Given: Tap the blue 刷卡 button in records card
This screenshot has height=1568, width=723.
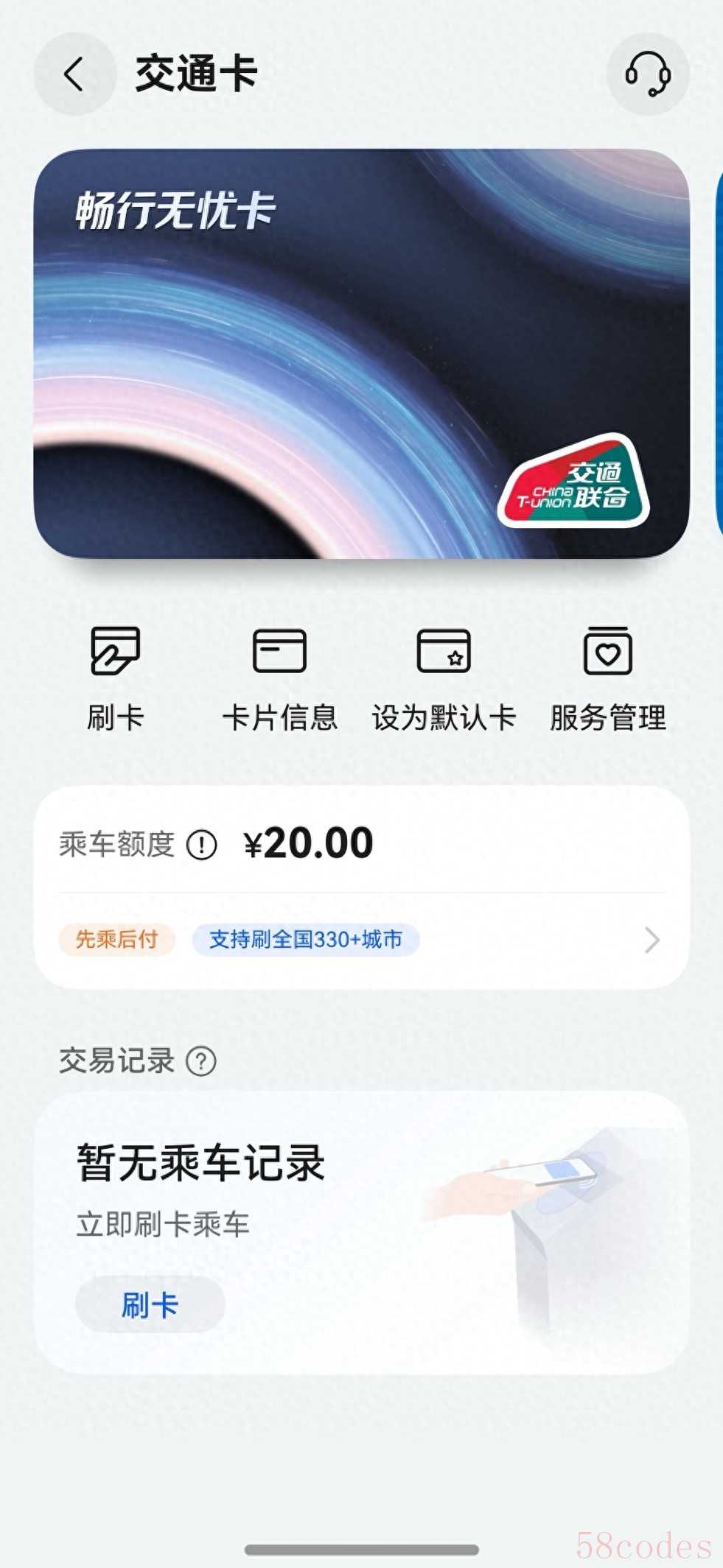Looking at the screenshot, I should 150,1305.
